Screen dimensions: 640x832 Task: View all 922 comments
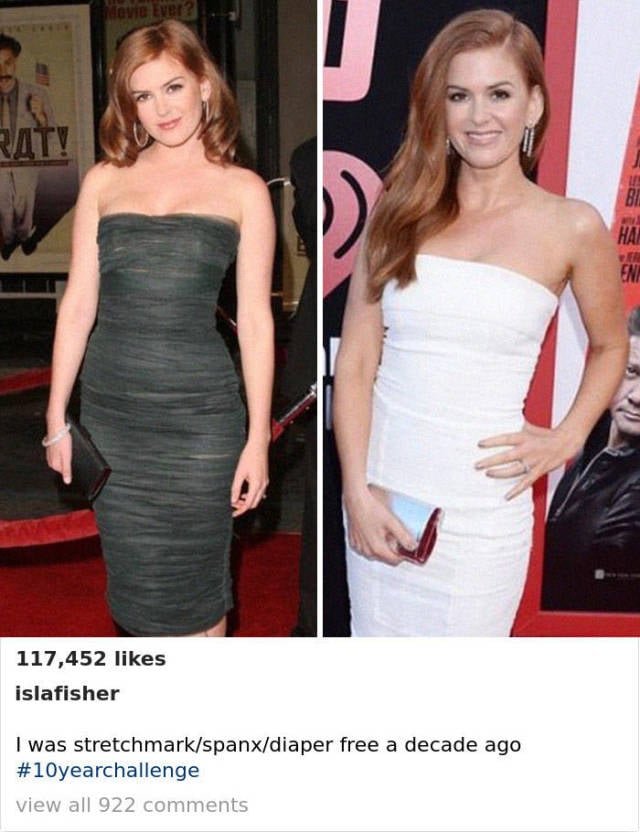click(132, 805)
